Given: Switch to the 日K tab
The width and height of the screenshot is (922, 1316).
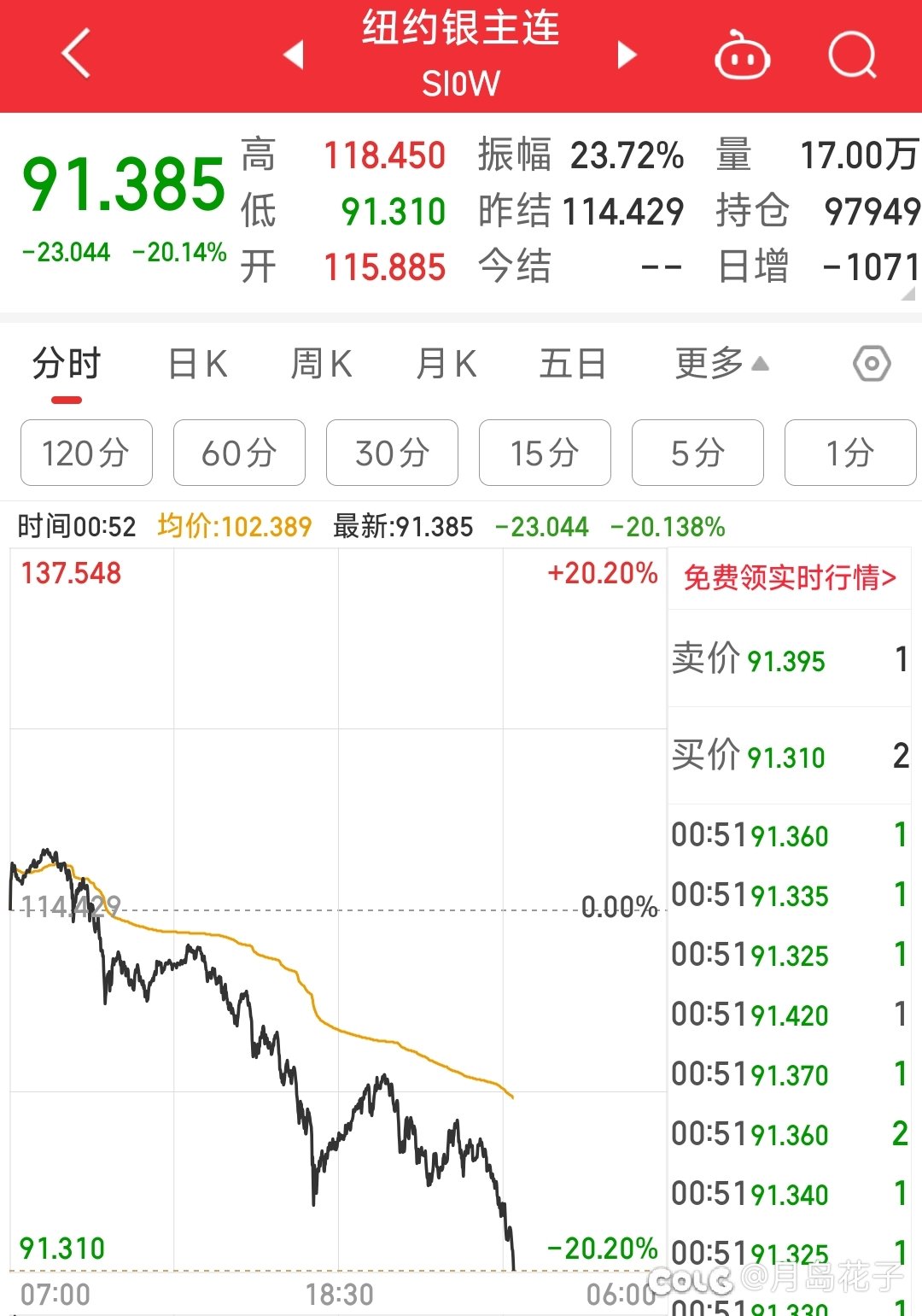Looking at the screenshot, I should [x=197, y=364].
